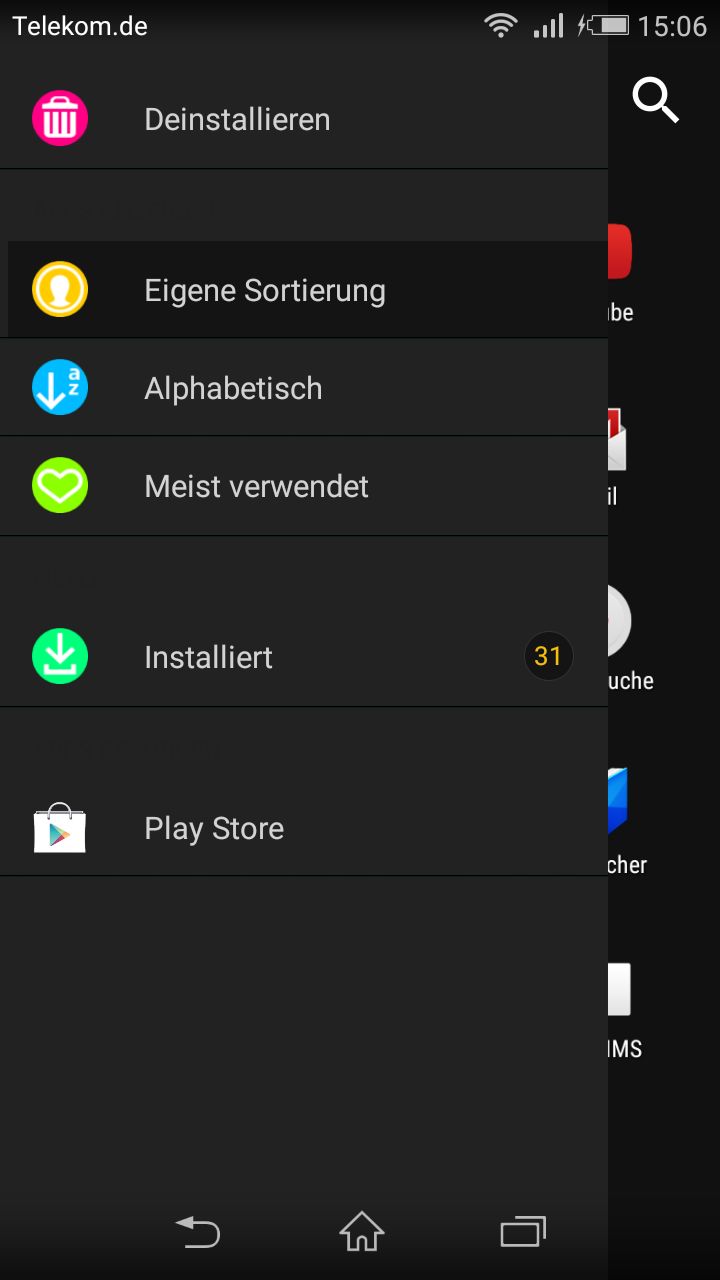The height and width of the screenshot is (1280, 720).
Task: Open the recent apps overview
Action: [x=523, y=1232]
